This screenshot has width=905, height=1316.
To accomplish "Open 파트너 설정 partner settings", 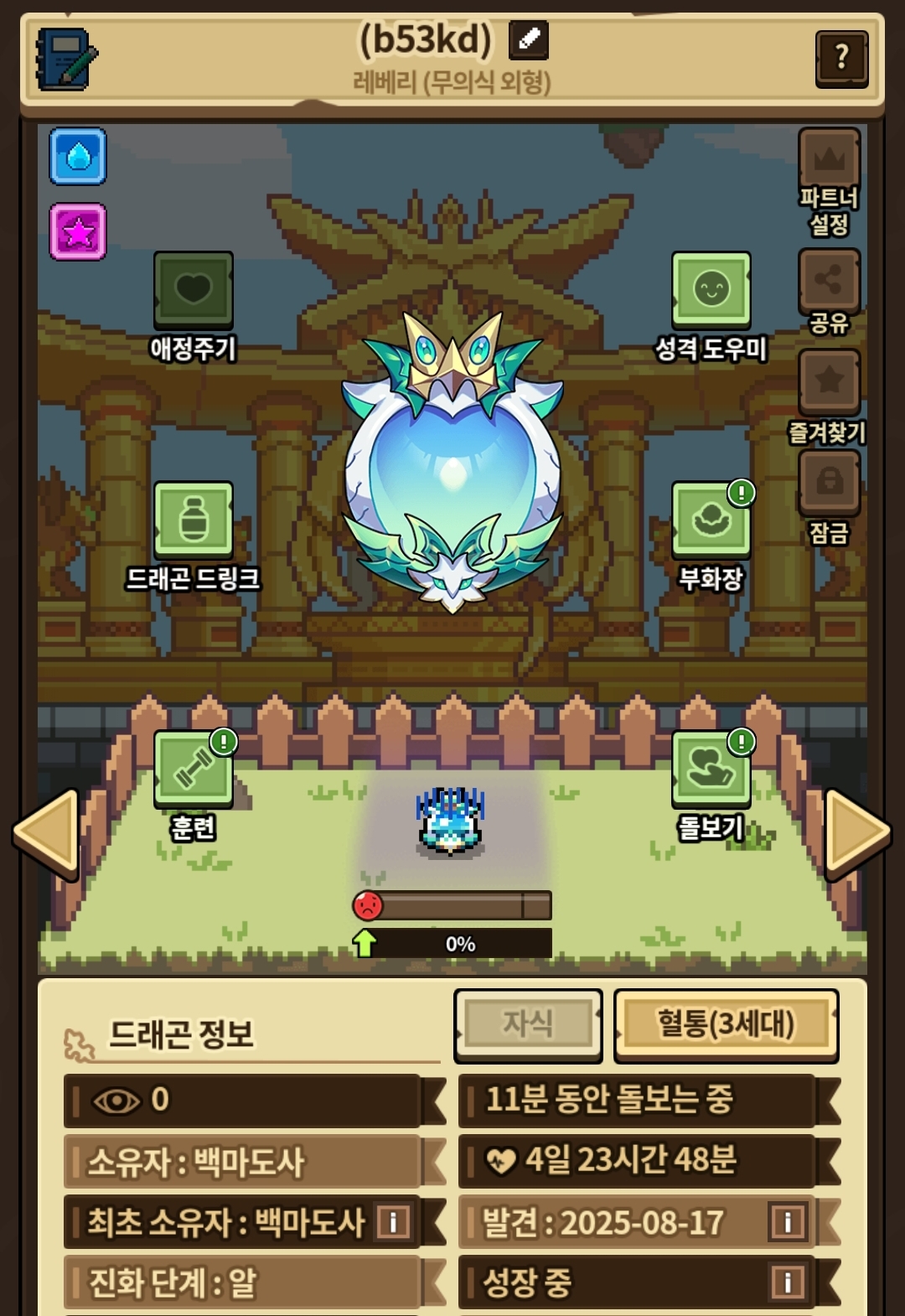I will (829, 181).
